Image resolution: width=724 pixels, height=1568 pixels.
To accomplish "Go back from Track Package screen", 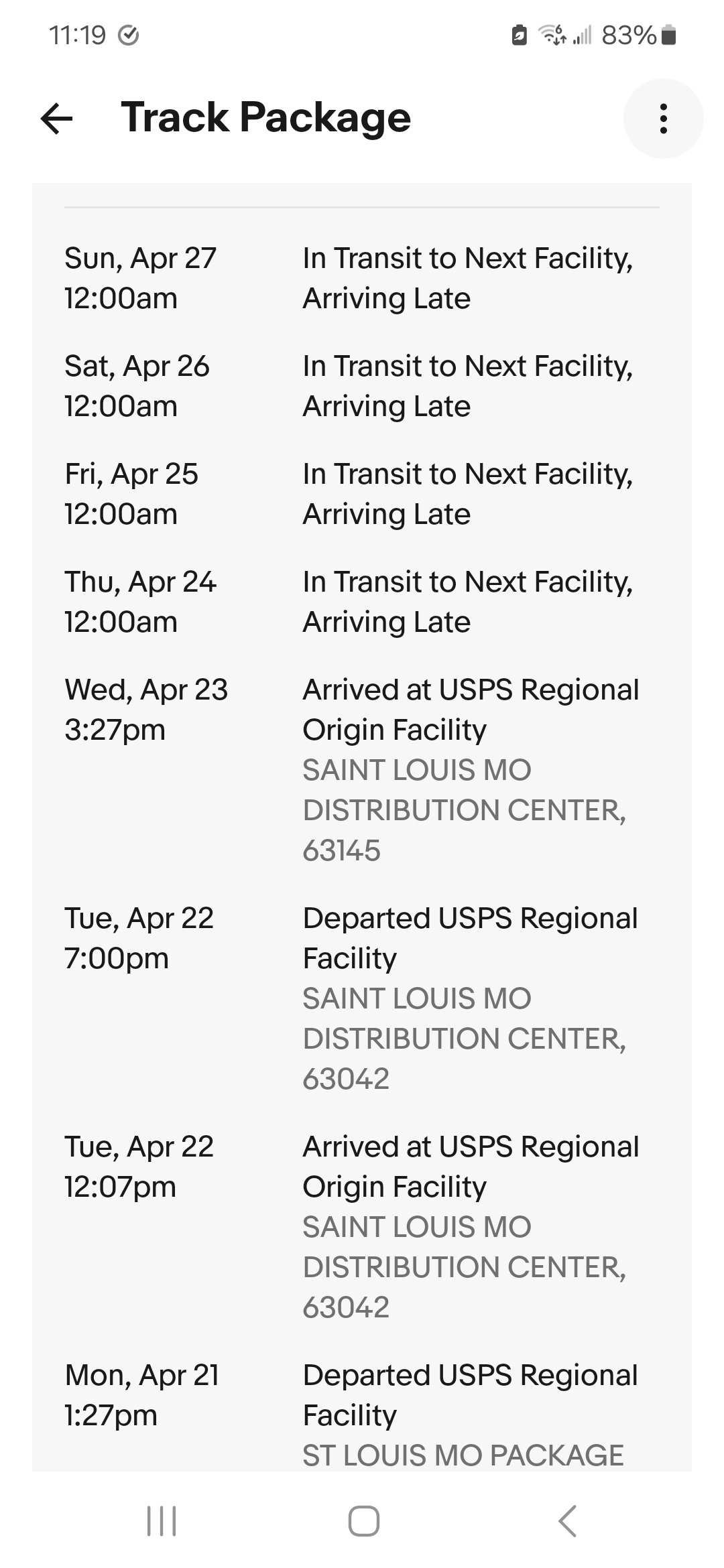I will 57,119.
